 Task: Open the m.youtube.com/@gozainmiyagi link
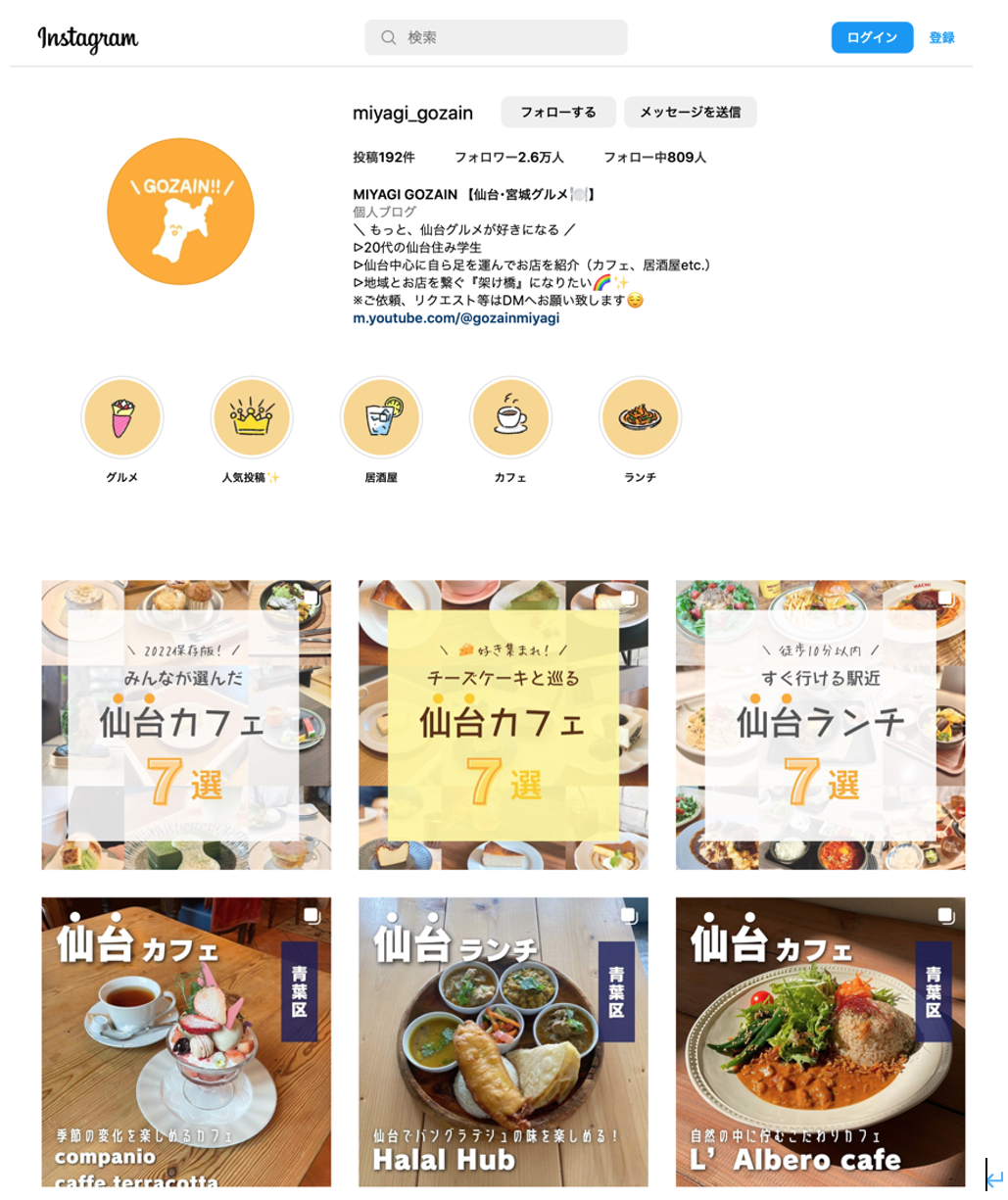456,318
